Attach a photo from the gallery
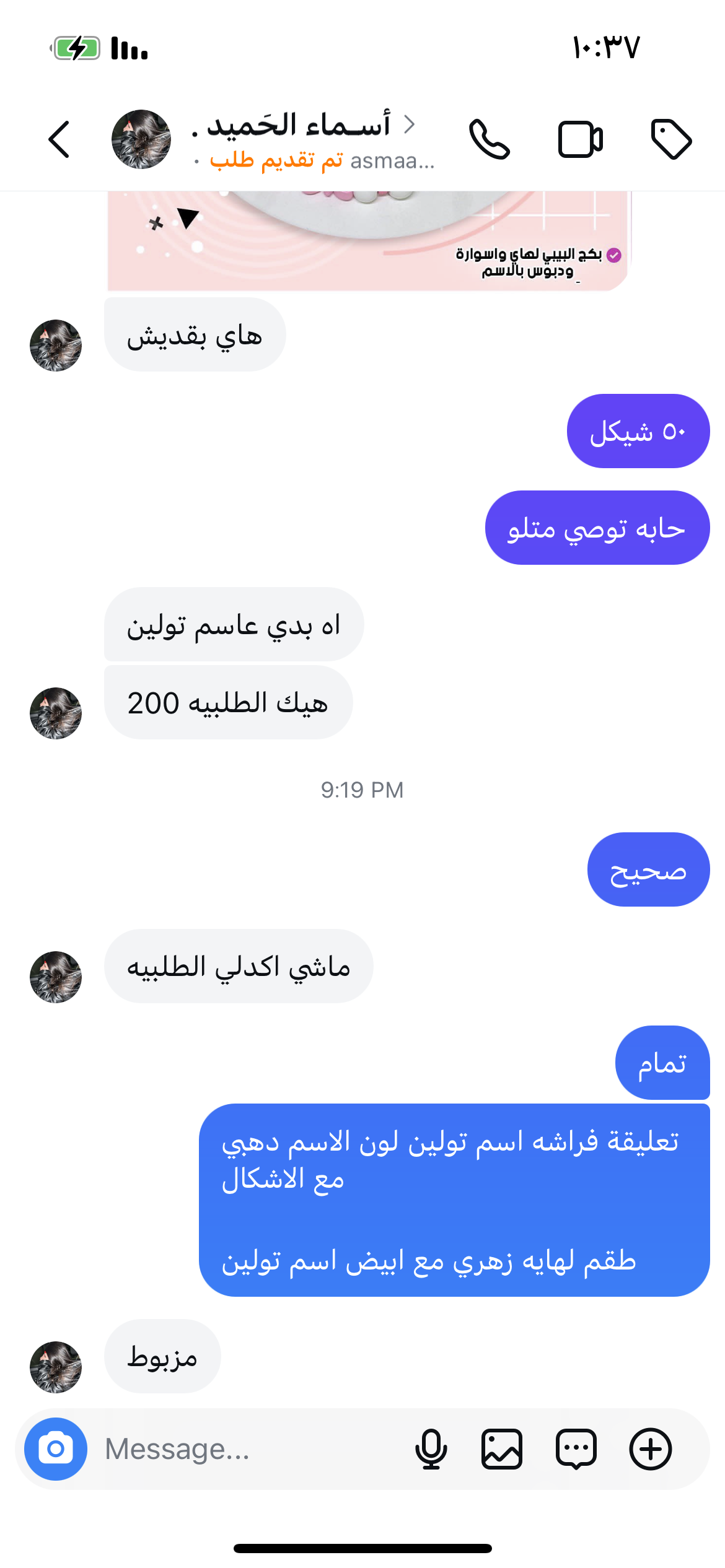This screenshot has height=1568, width=725. [x=502, y=1449]
